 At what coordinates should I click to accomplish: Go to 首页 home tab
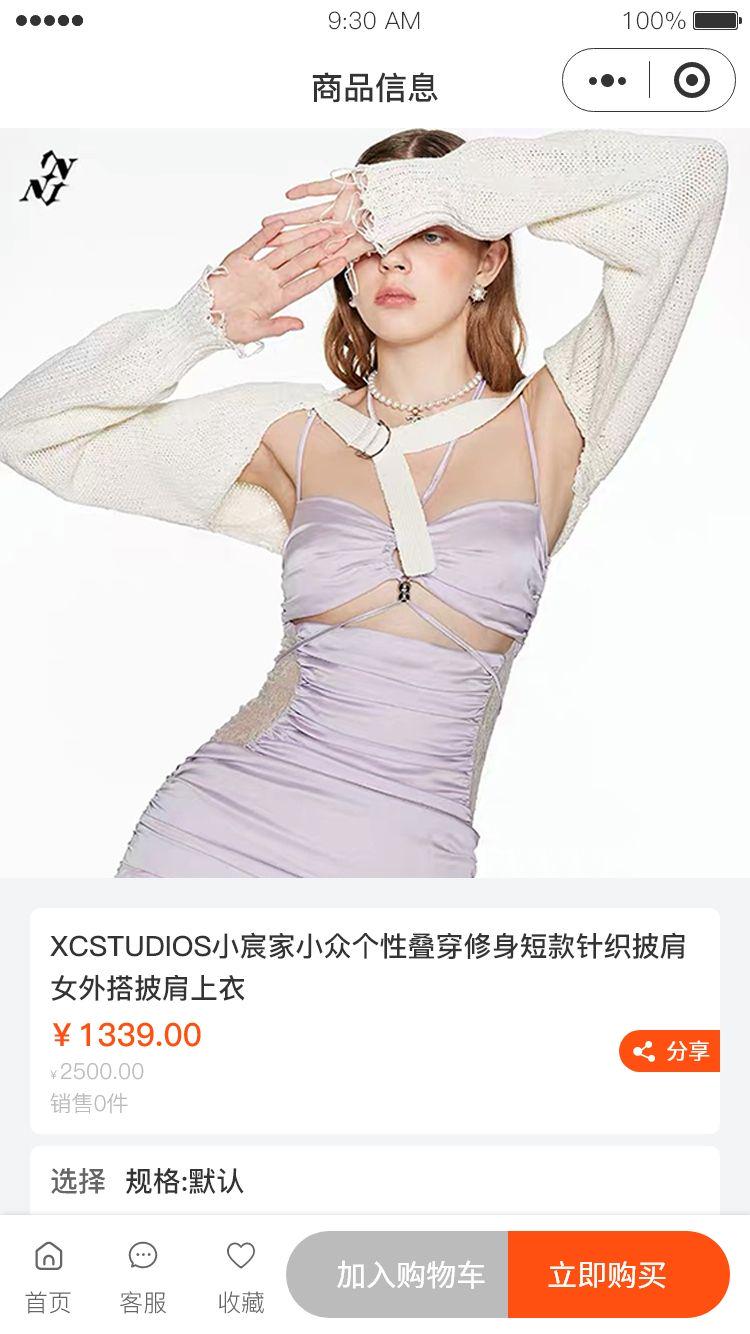click(x=48, y=1276)
